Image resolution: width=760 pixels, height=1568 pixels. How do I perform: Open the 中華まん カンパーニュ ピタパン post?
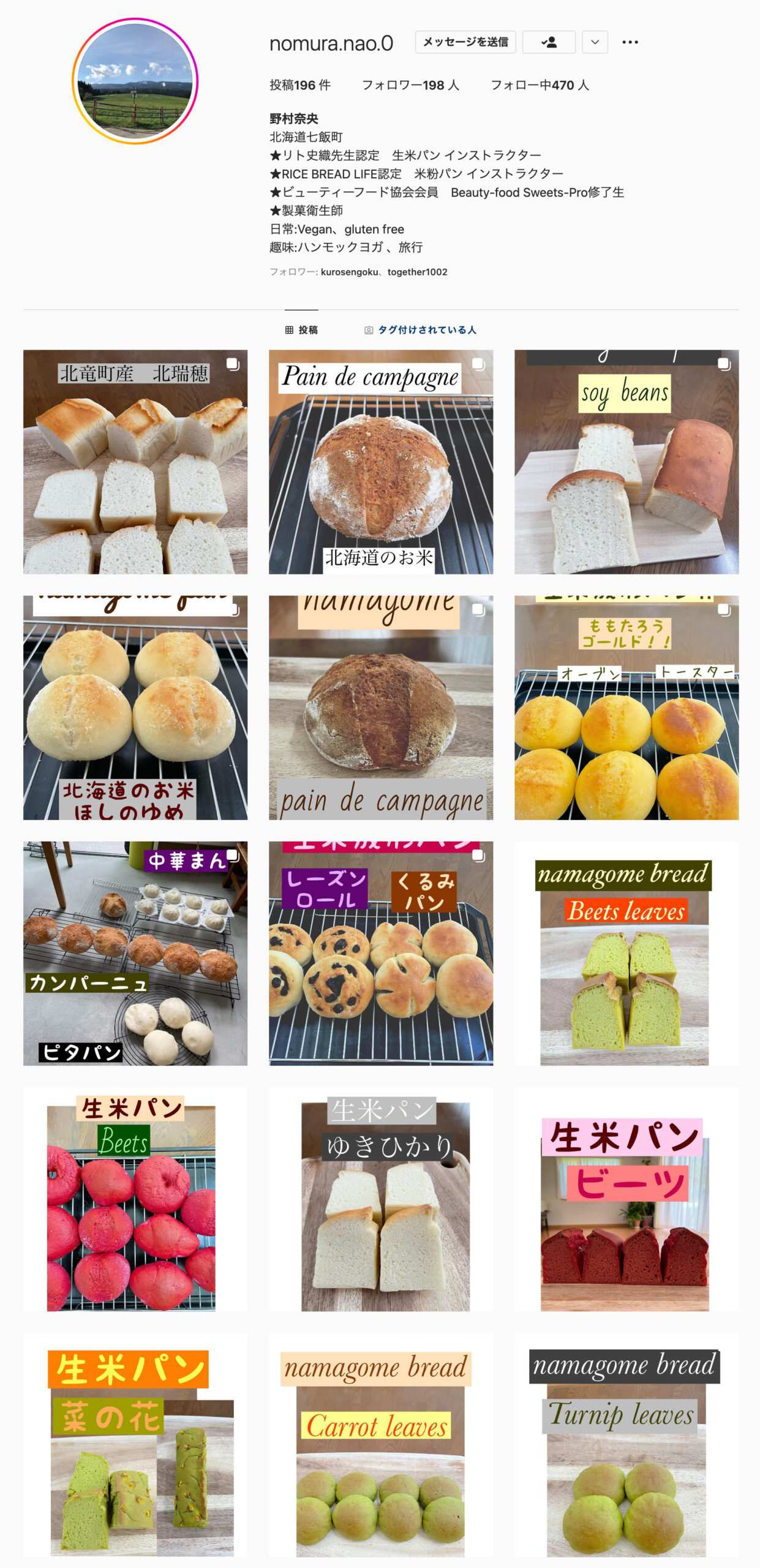click(x=135, y=953)
